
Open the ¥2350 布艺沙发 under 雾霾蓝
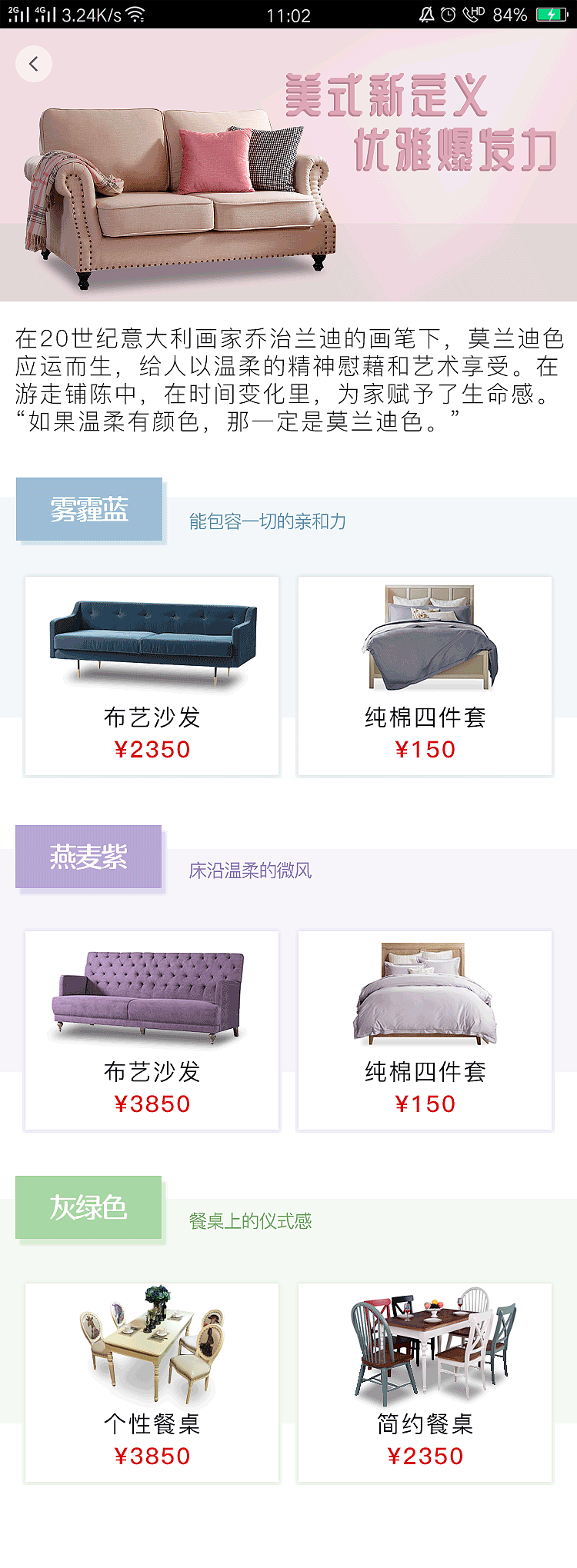[x=152, y=676]
